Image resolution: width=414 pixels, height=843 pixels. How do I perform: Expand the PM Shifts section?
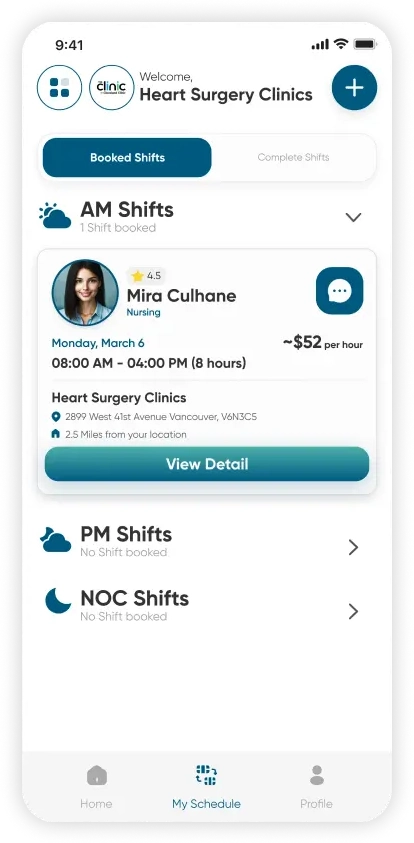[x=353, y=547]
